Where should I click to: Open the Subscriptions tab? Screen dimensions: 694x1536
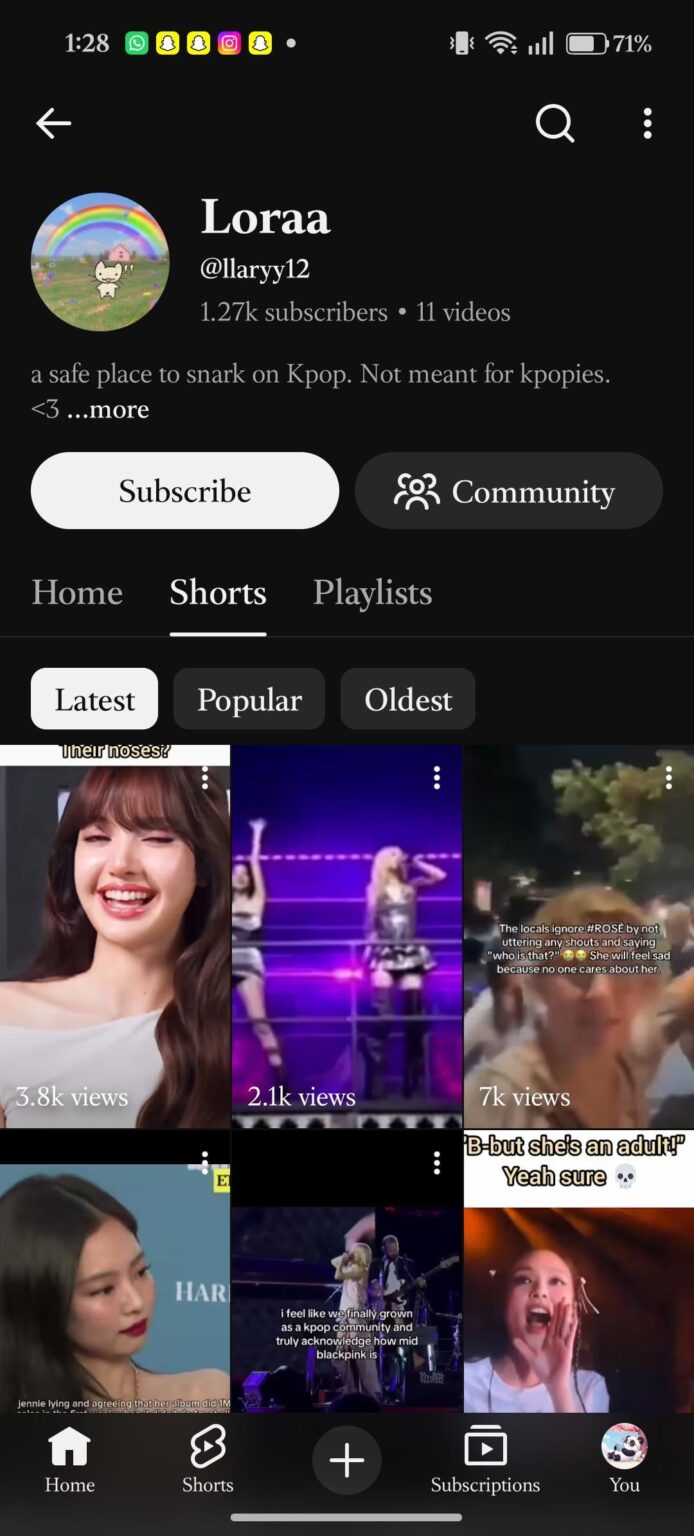coord(485,1460)
